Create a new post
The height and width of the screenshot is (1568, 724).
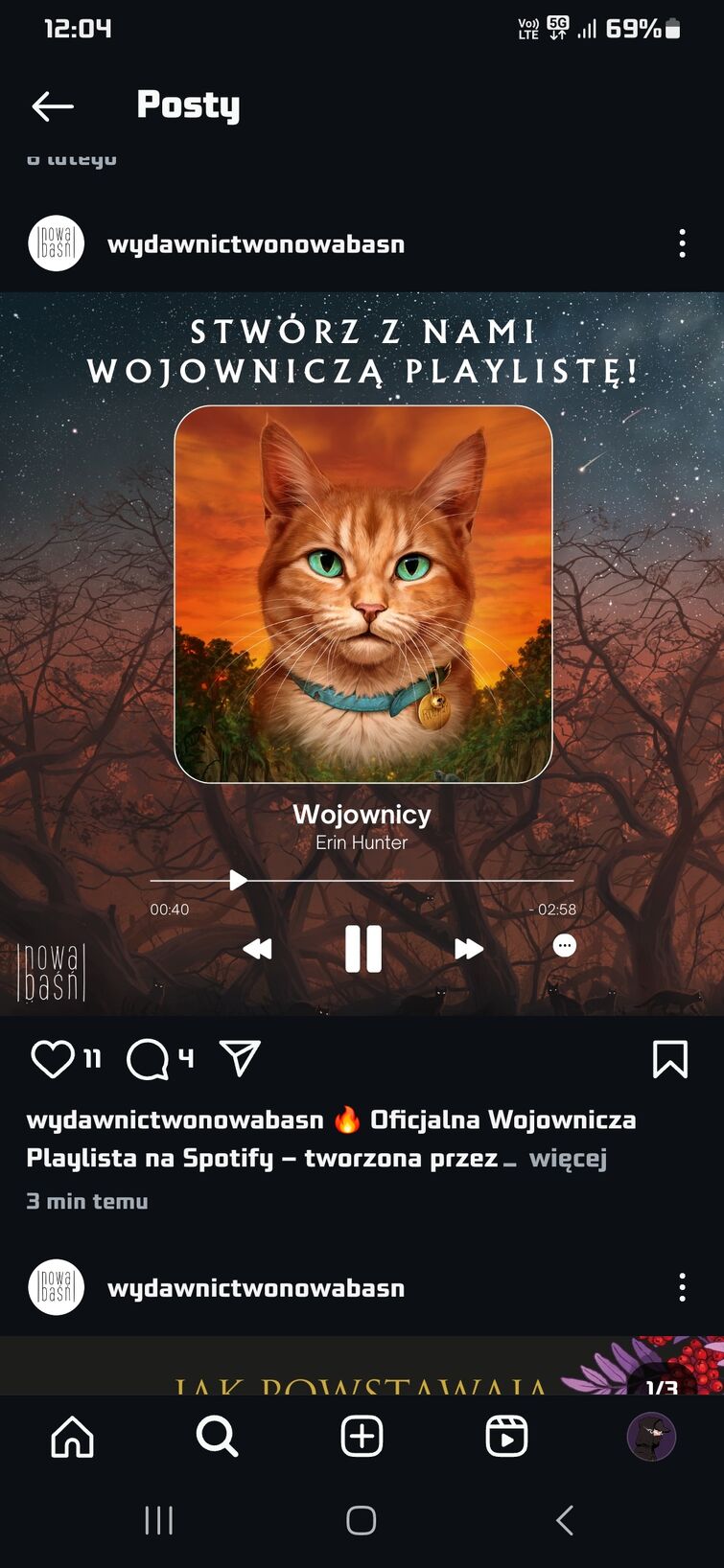click(362, 1437)
